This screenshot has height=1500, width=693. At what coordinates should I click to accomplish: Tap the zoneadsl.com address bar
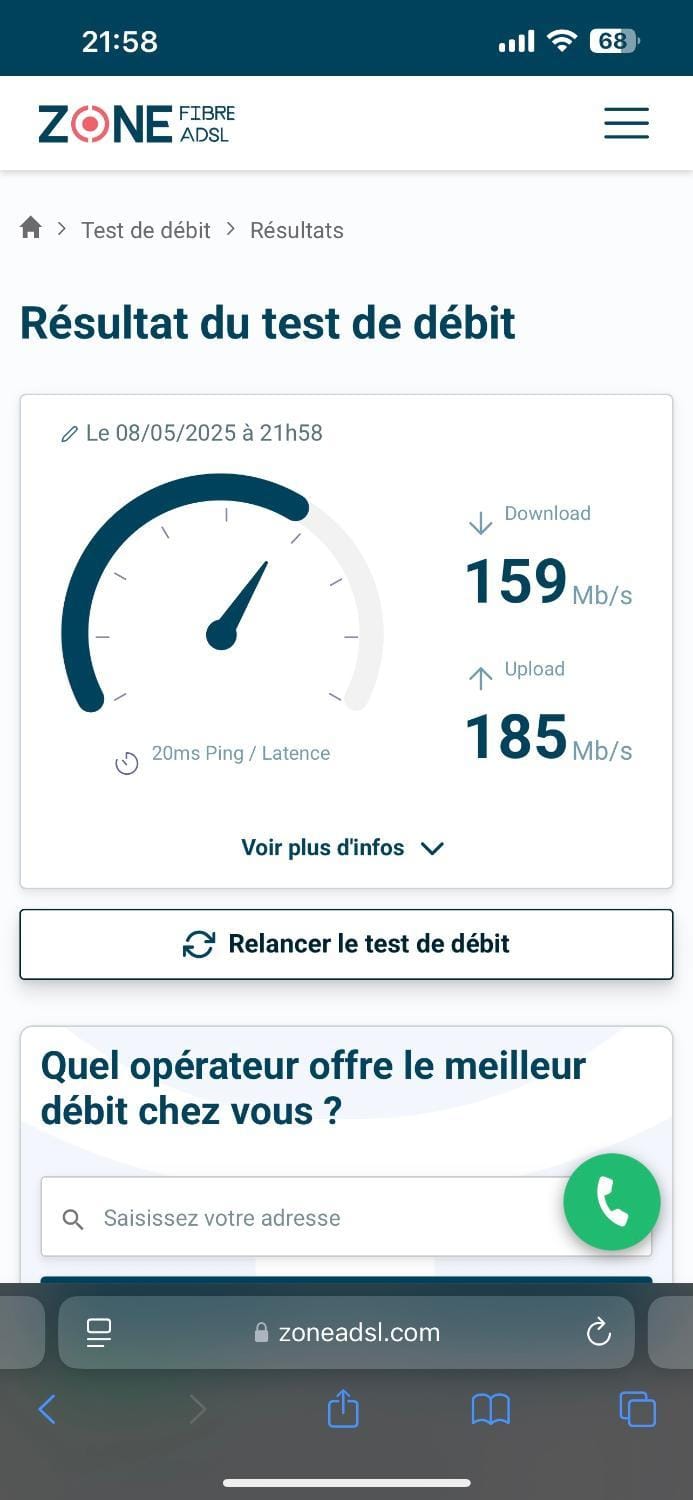click(x=346, y=1332)
